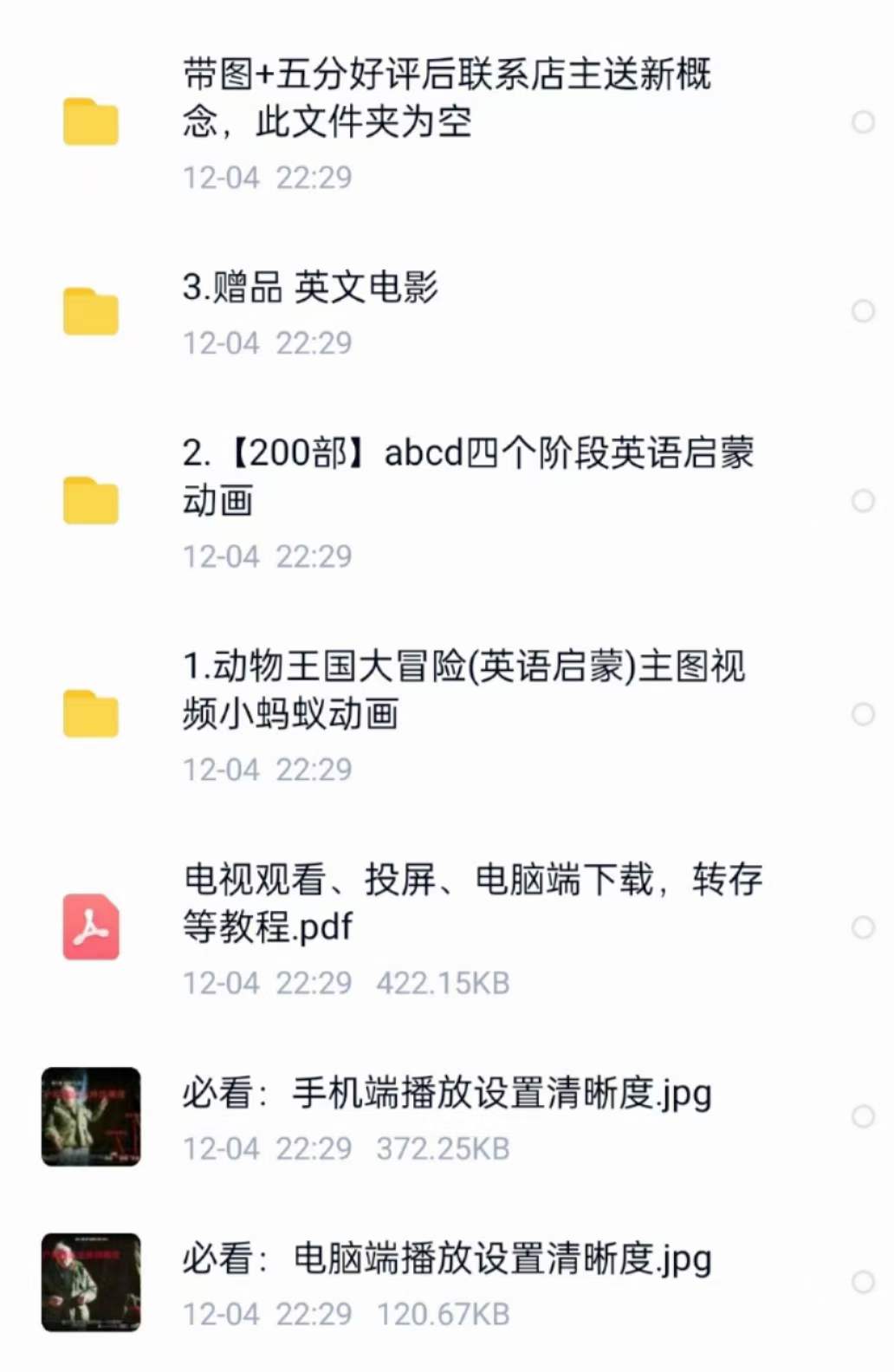894x1372 pixels.
Task: Open 必看：电脑端播放设置清晰度.jpg
Action: pos(446,1258)
